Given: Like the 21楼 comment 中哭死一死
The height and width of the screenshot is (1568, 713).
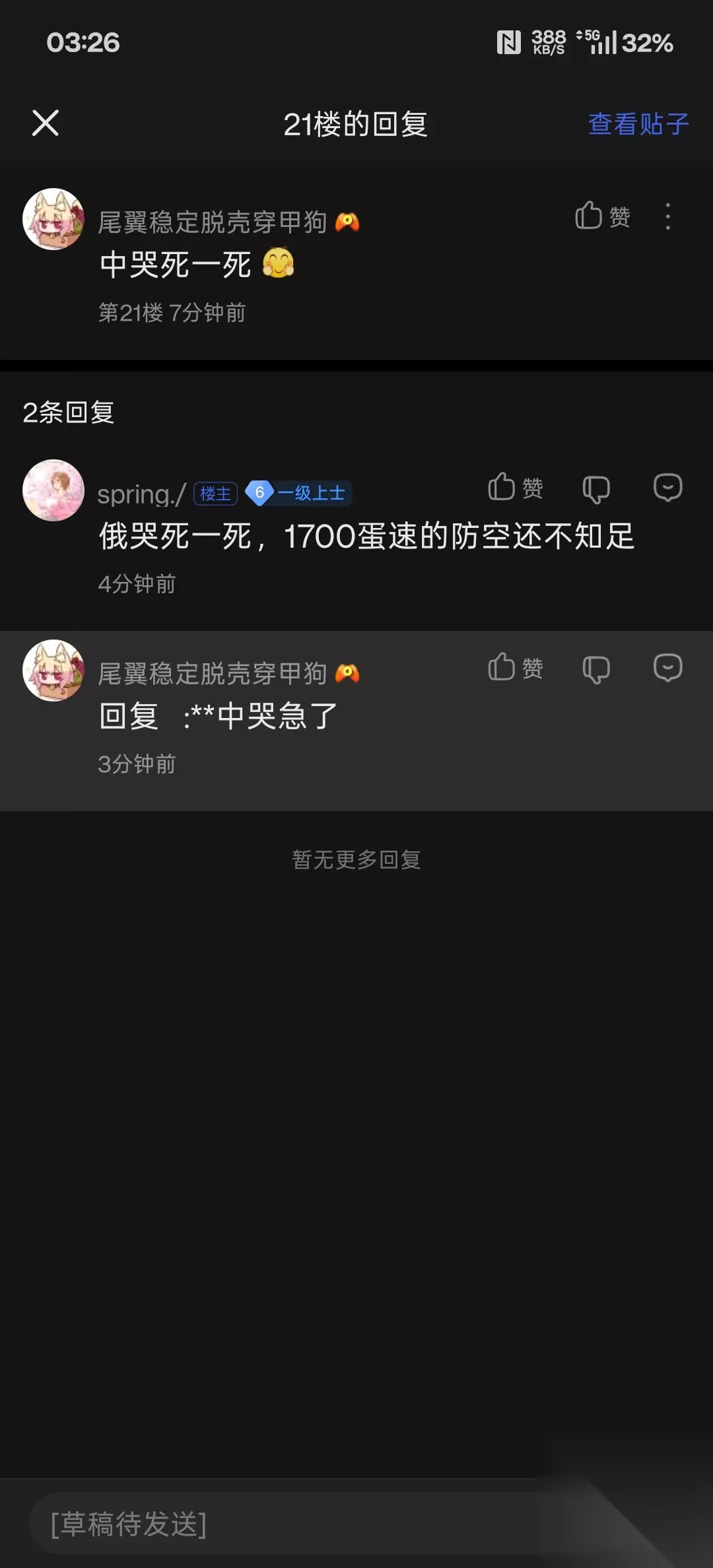Looking at the screenshot, I should point(602,216).
